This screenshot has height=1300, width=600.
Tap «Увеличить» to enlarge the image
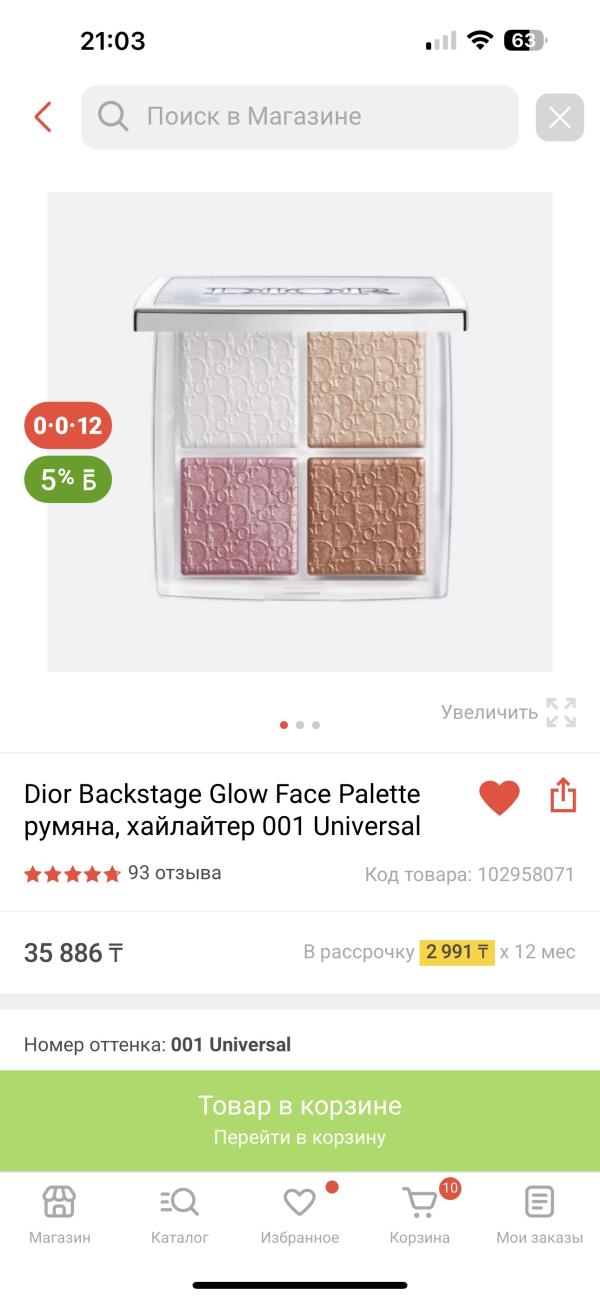click(x=508, y=712)
